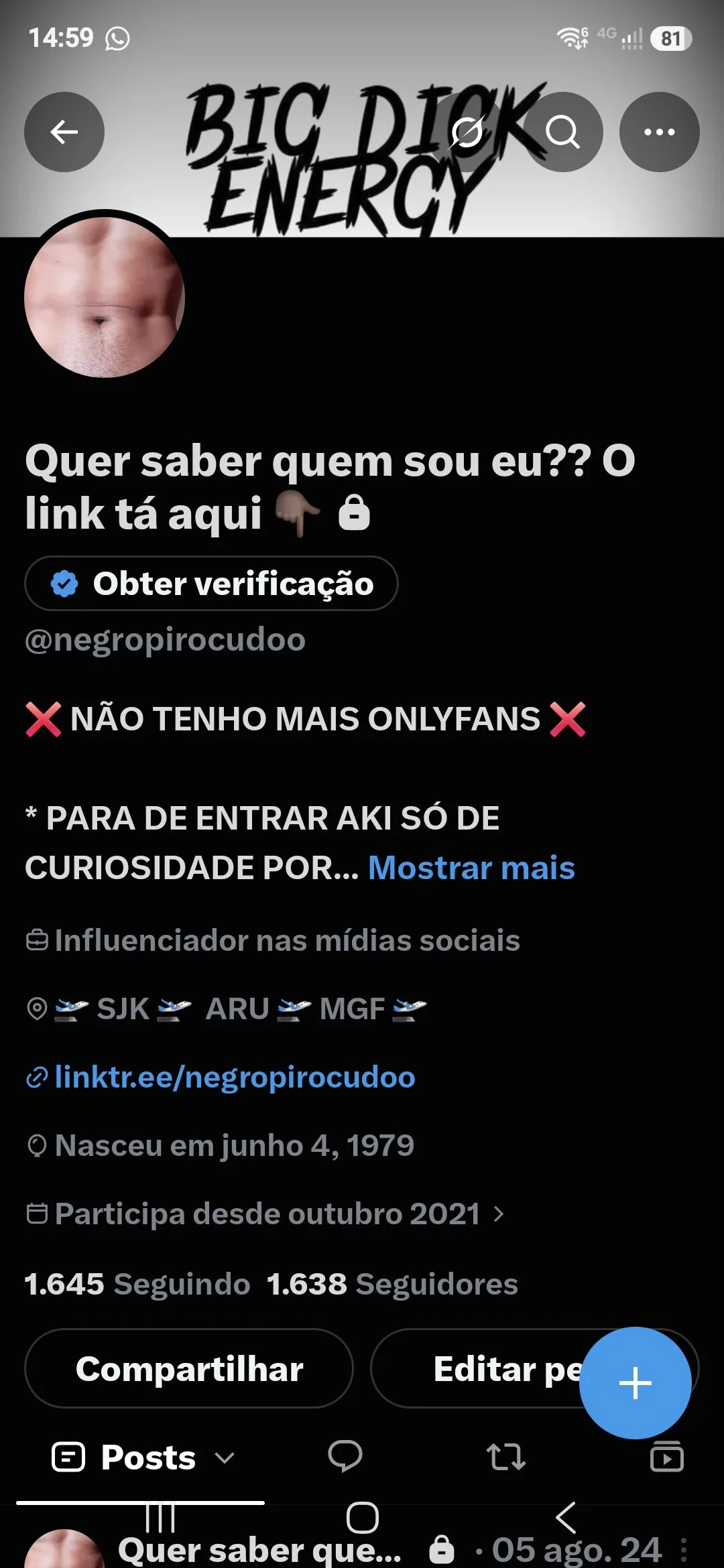View the 1.638 Seguidores list
Viewport: 724px width, 1568px height.
tap(392, 1284)
